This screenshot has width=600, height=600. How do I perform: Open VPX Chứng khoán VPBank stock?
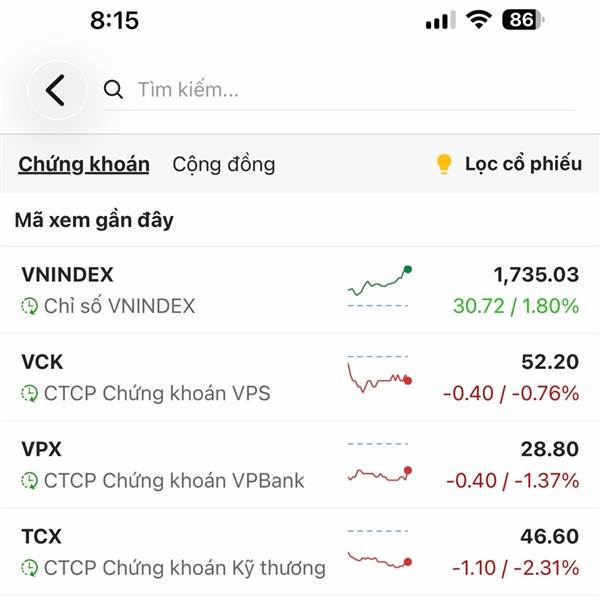(300, 465)
